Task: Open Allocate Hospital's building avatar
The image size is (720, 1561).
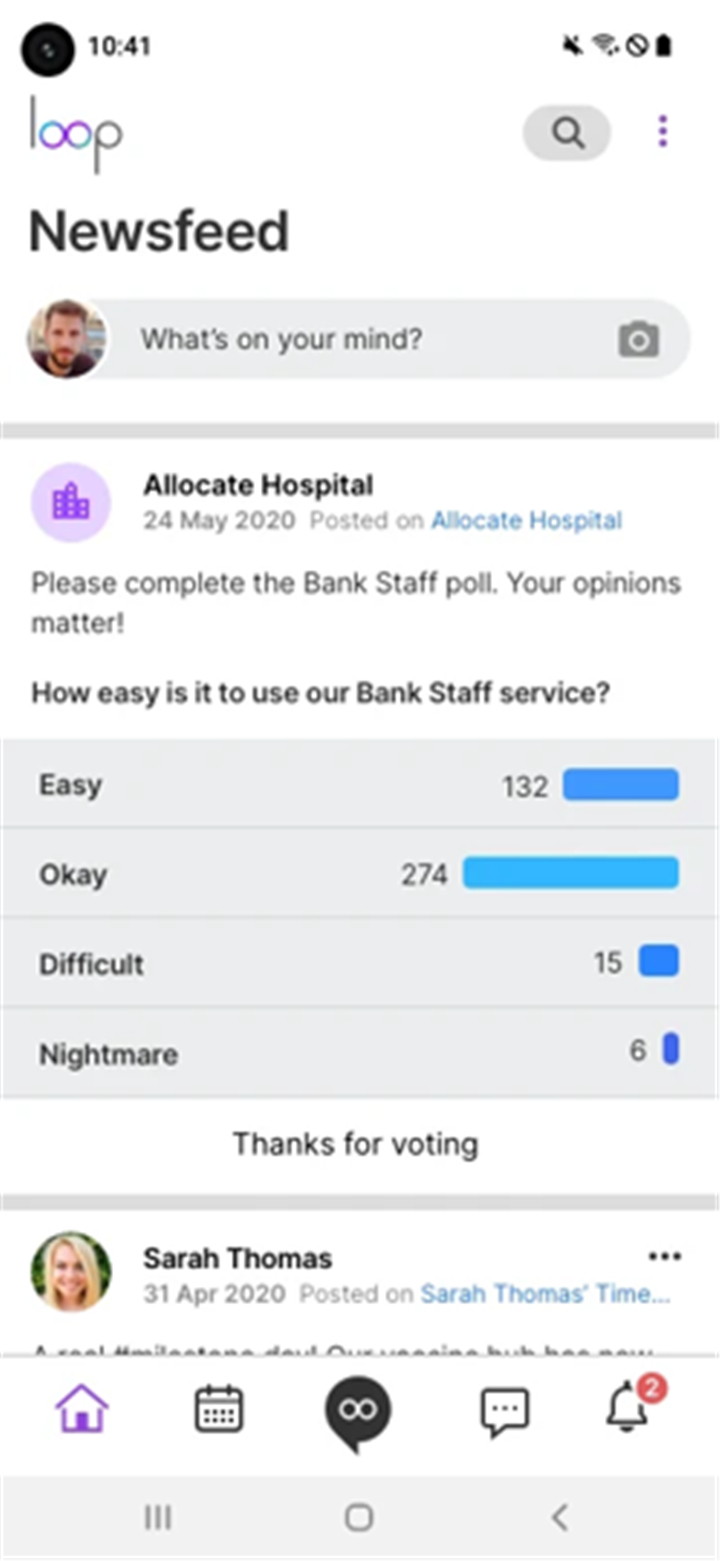Action: pos(71,502)
